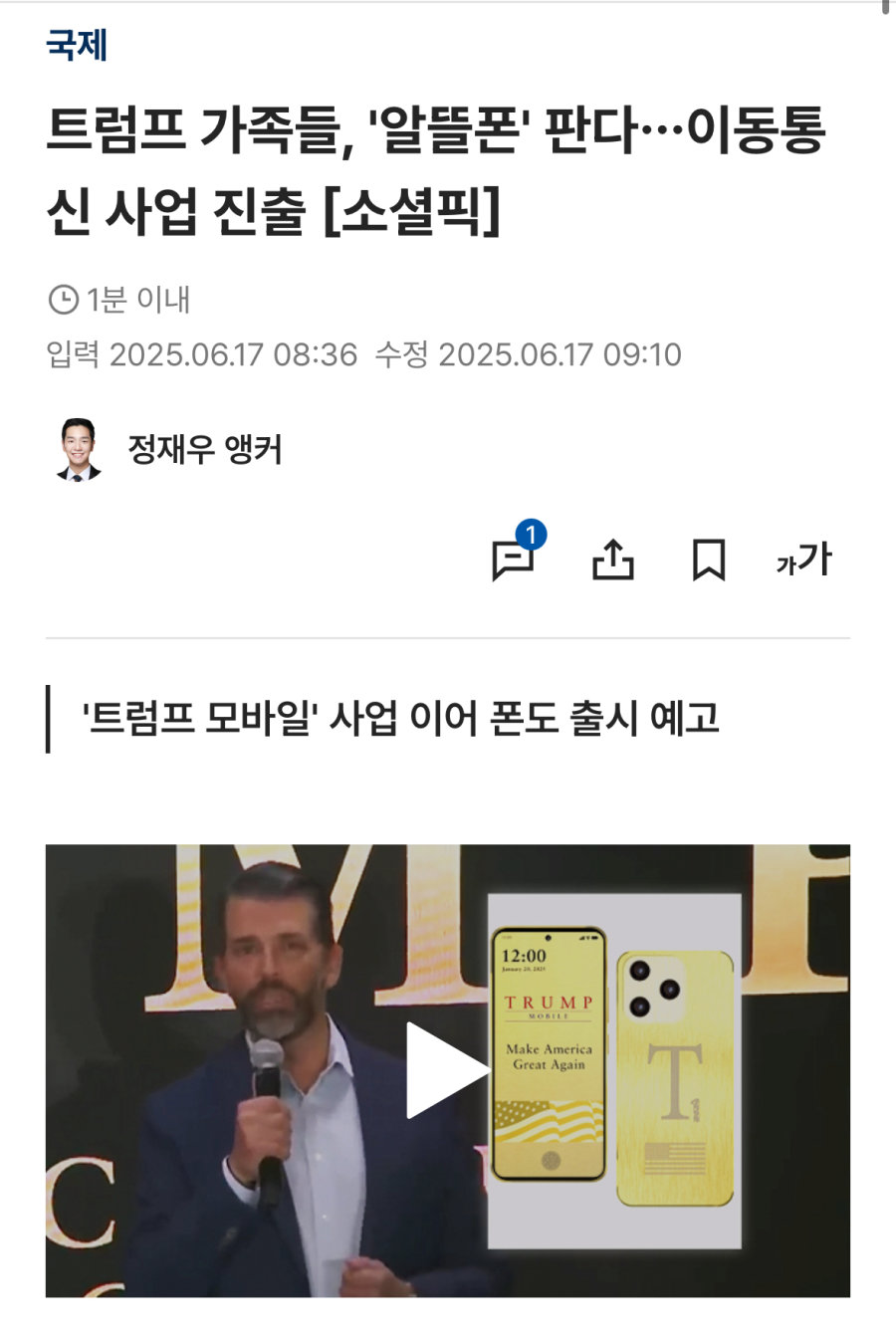Open the article comments
The image size is (896, 1344).
click(514, 560)
